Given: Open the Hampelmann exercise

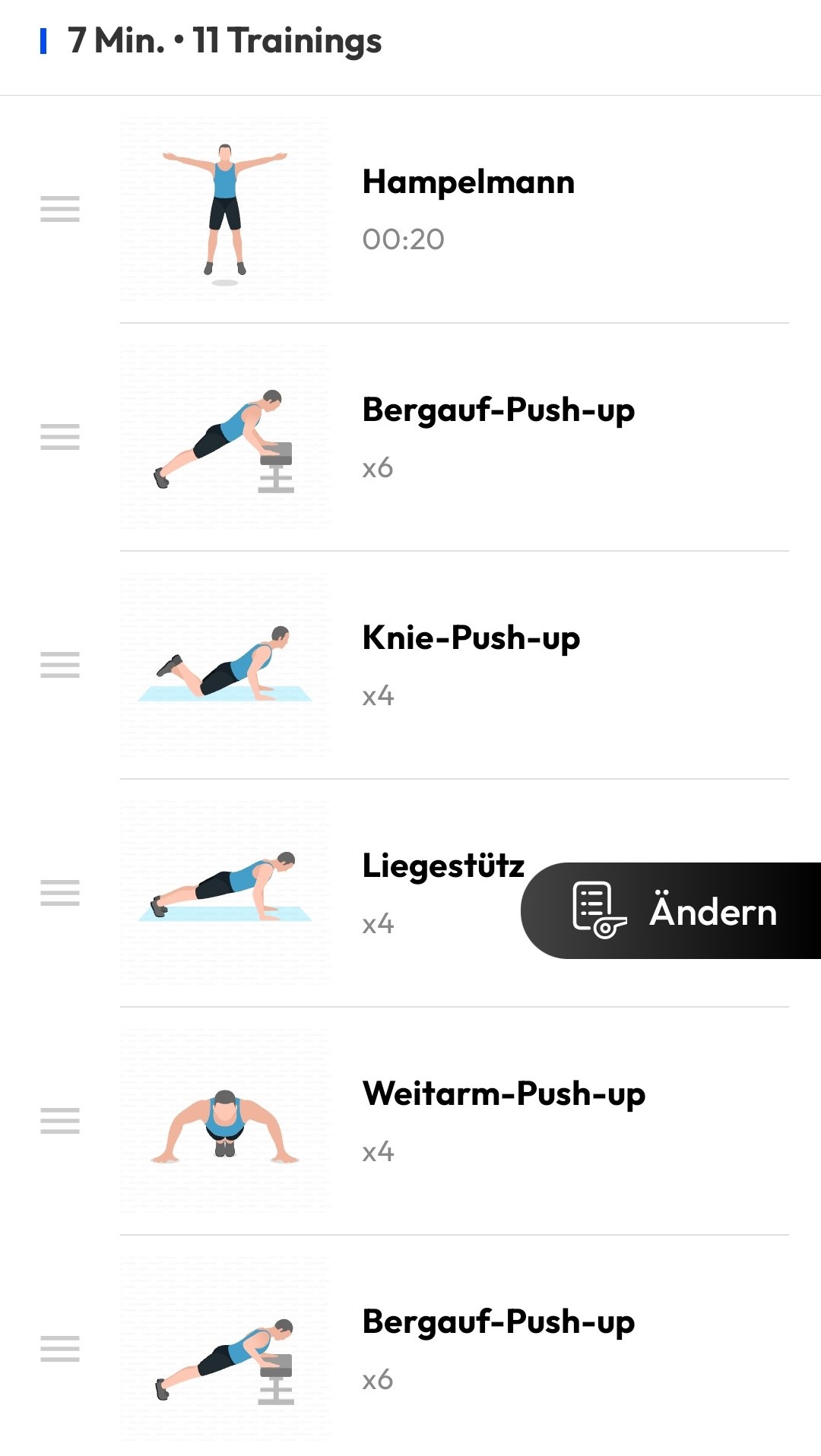Looking at the screenshot, I should (468, 208).
